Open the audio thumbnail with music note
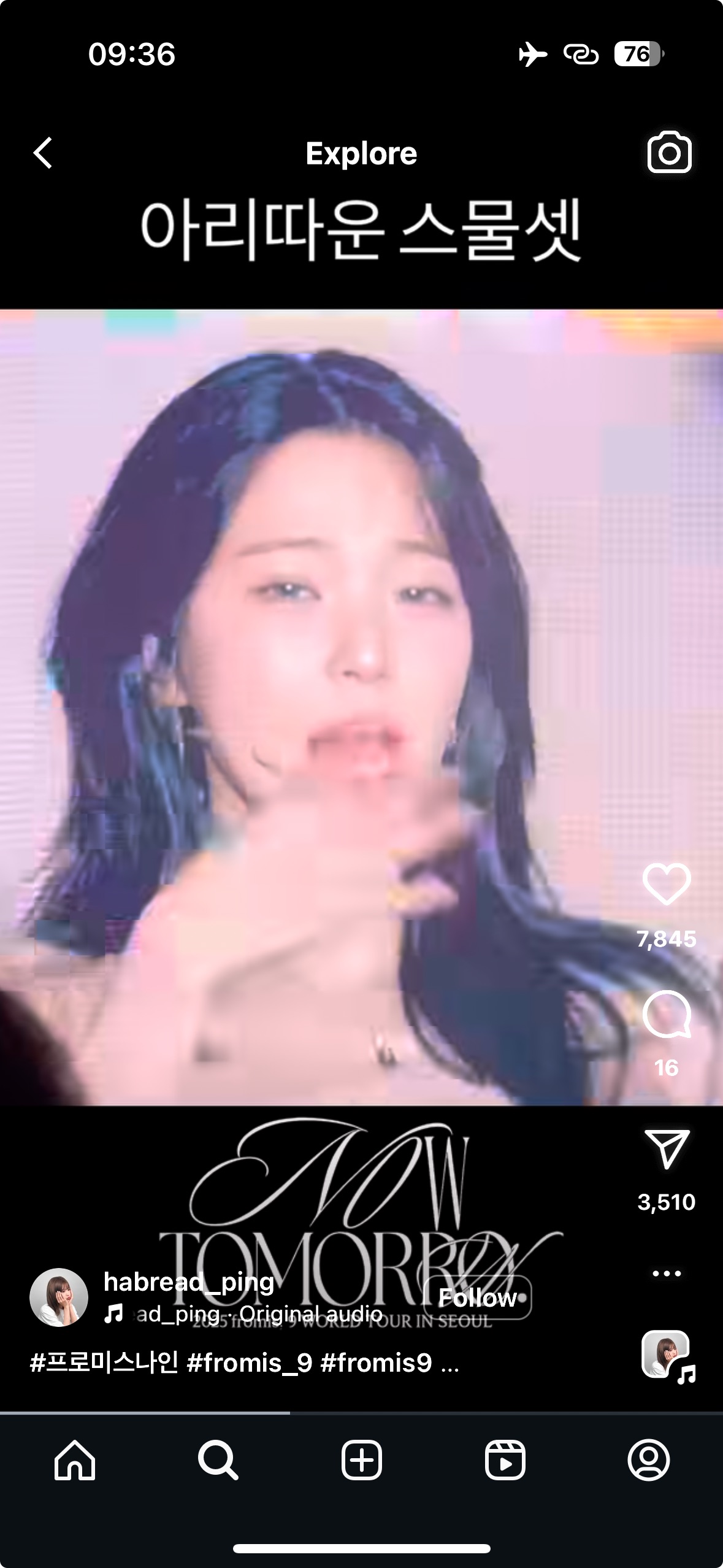 click(x=667, y=1355)
